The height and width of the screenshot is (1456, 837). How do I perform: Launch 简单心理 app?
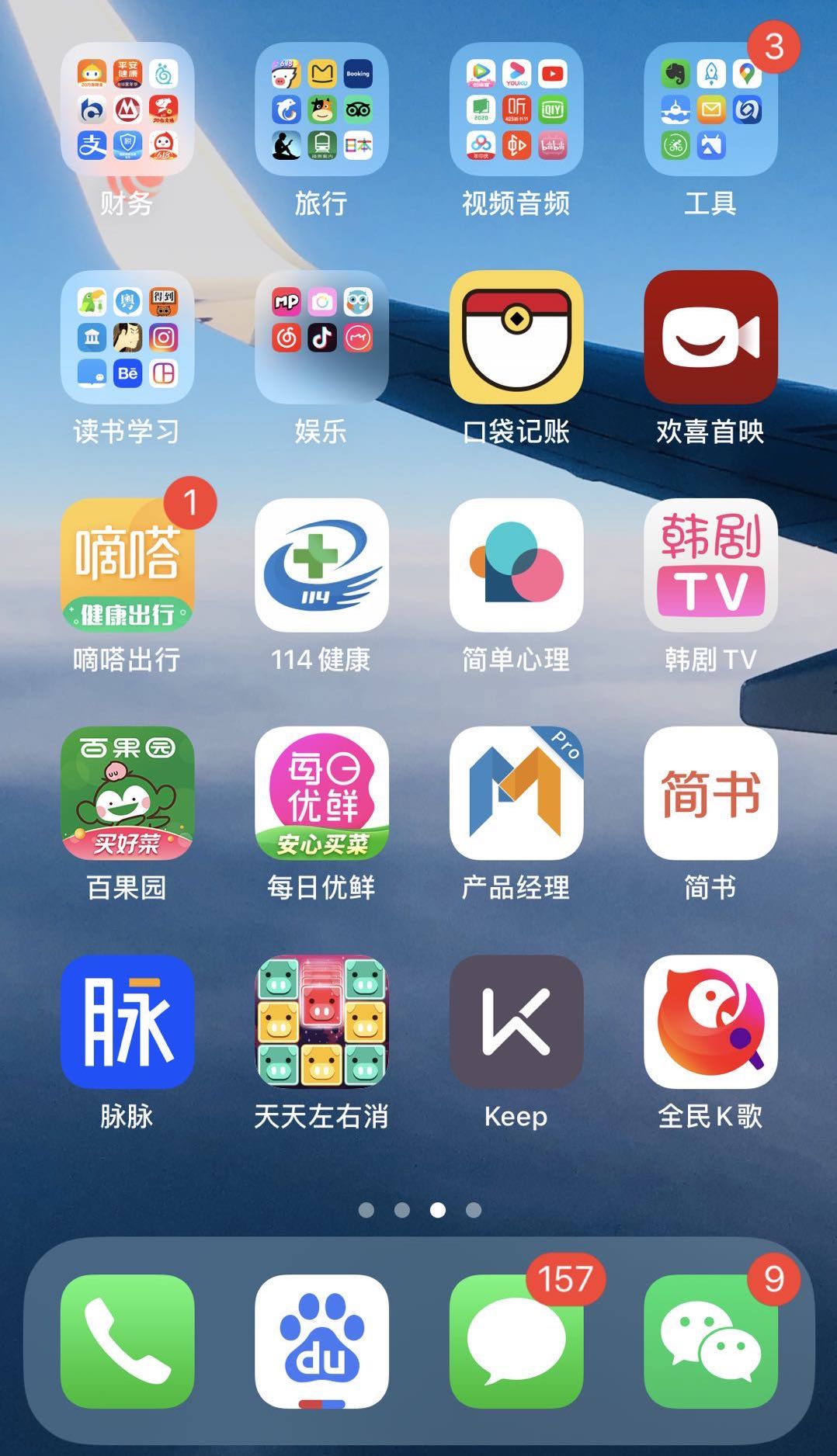(516, 565)
